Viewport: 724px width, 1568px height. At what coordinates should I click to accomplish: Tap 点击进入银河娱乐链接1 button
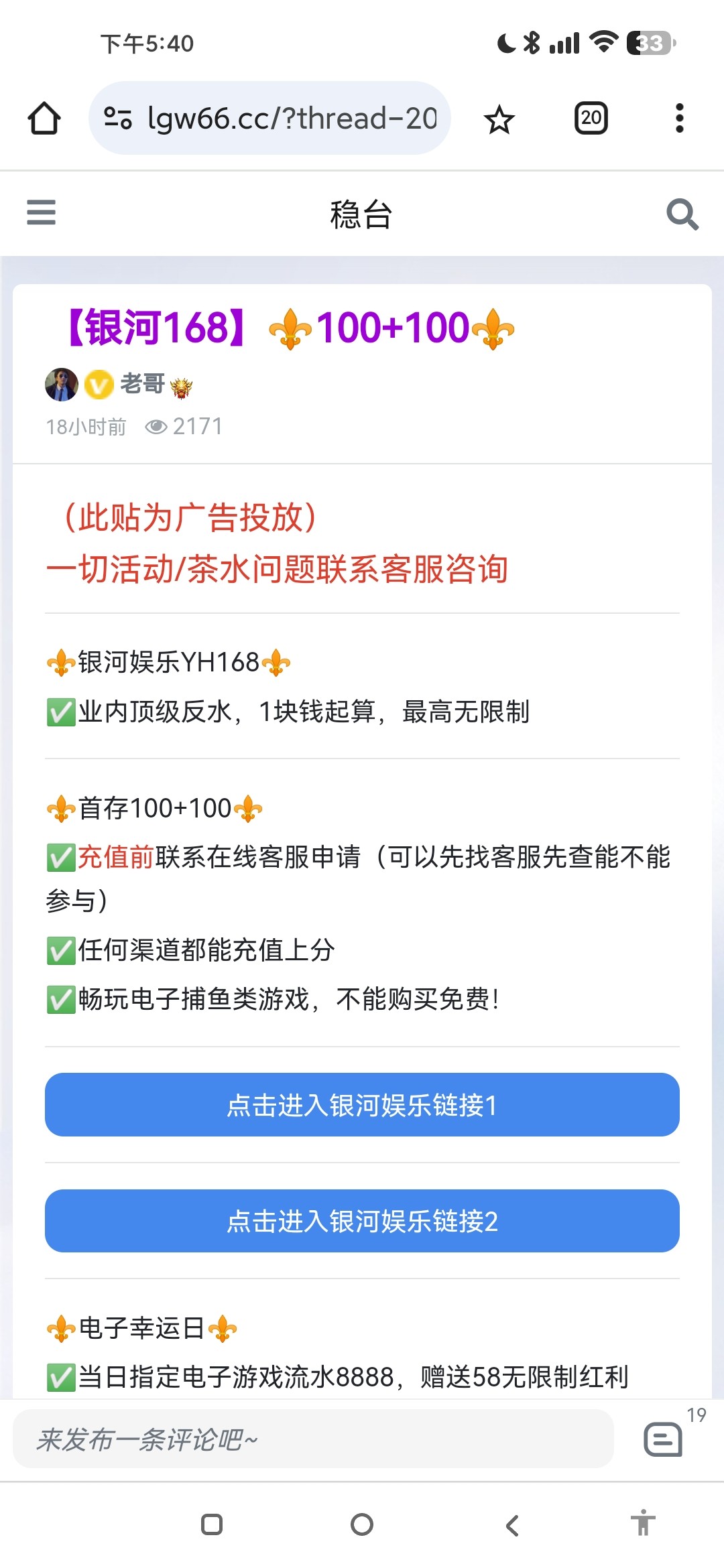point(362,1105)
